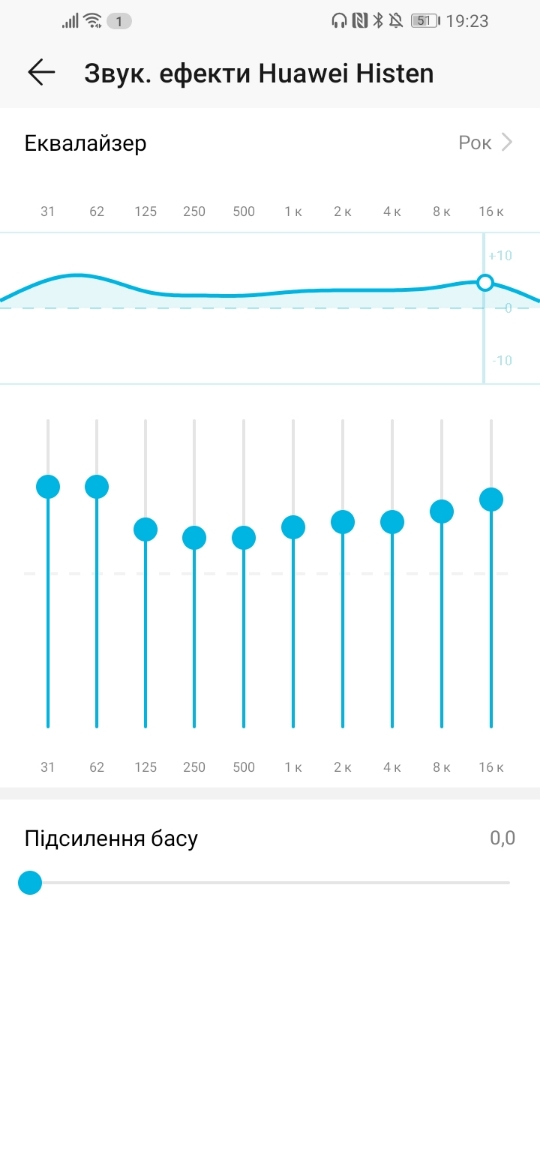This screenshot has width=540, height=1170.
Task: Select the 8 к band slider knob
Action: [x=442, y=511]
